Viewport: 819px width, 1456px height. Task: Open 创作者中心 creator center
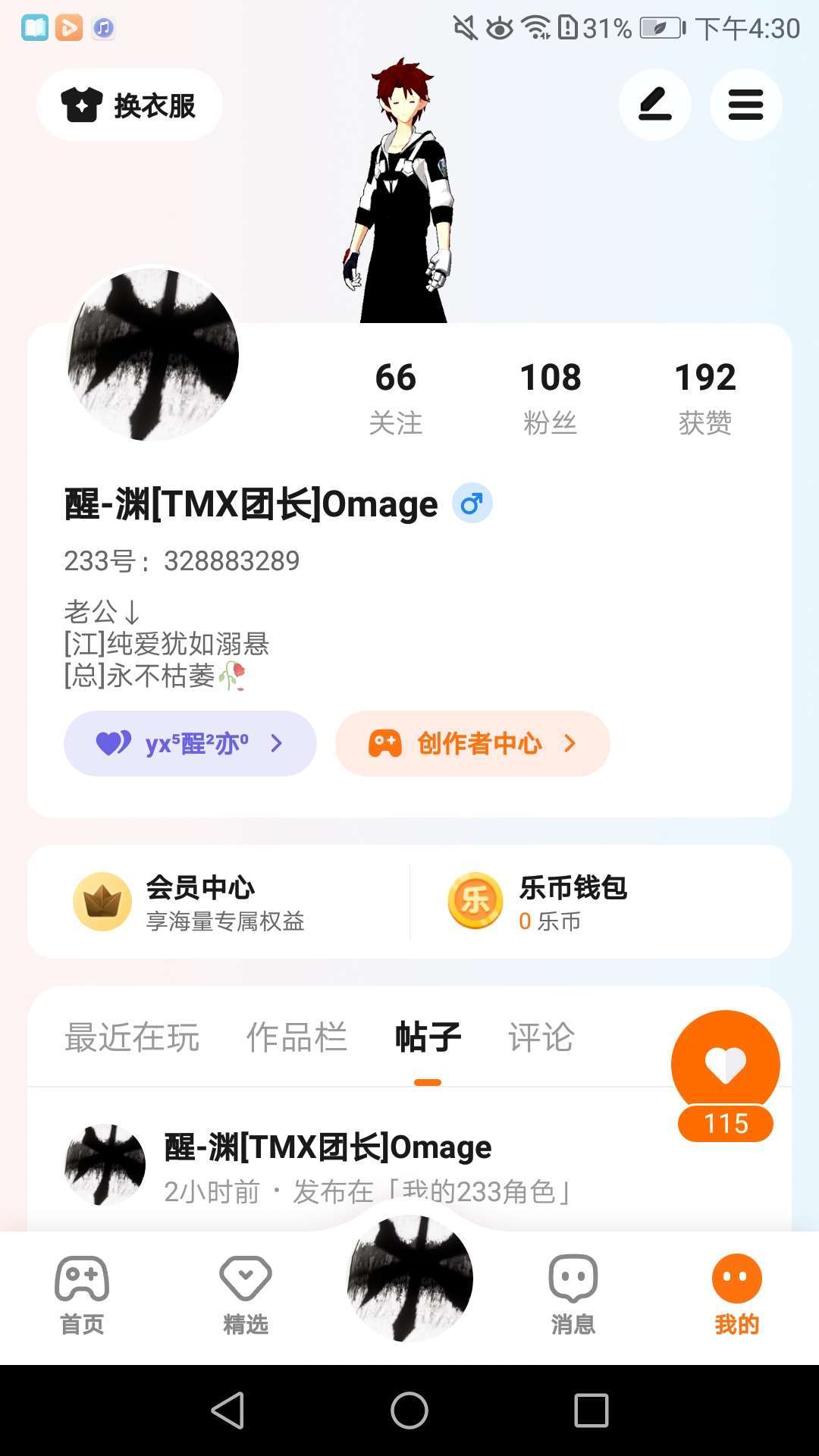click(472, 743)
